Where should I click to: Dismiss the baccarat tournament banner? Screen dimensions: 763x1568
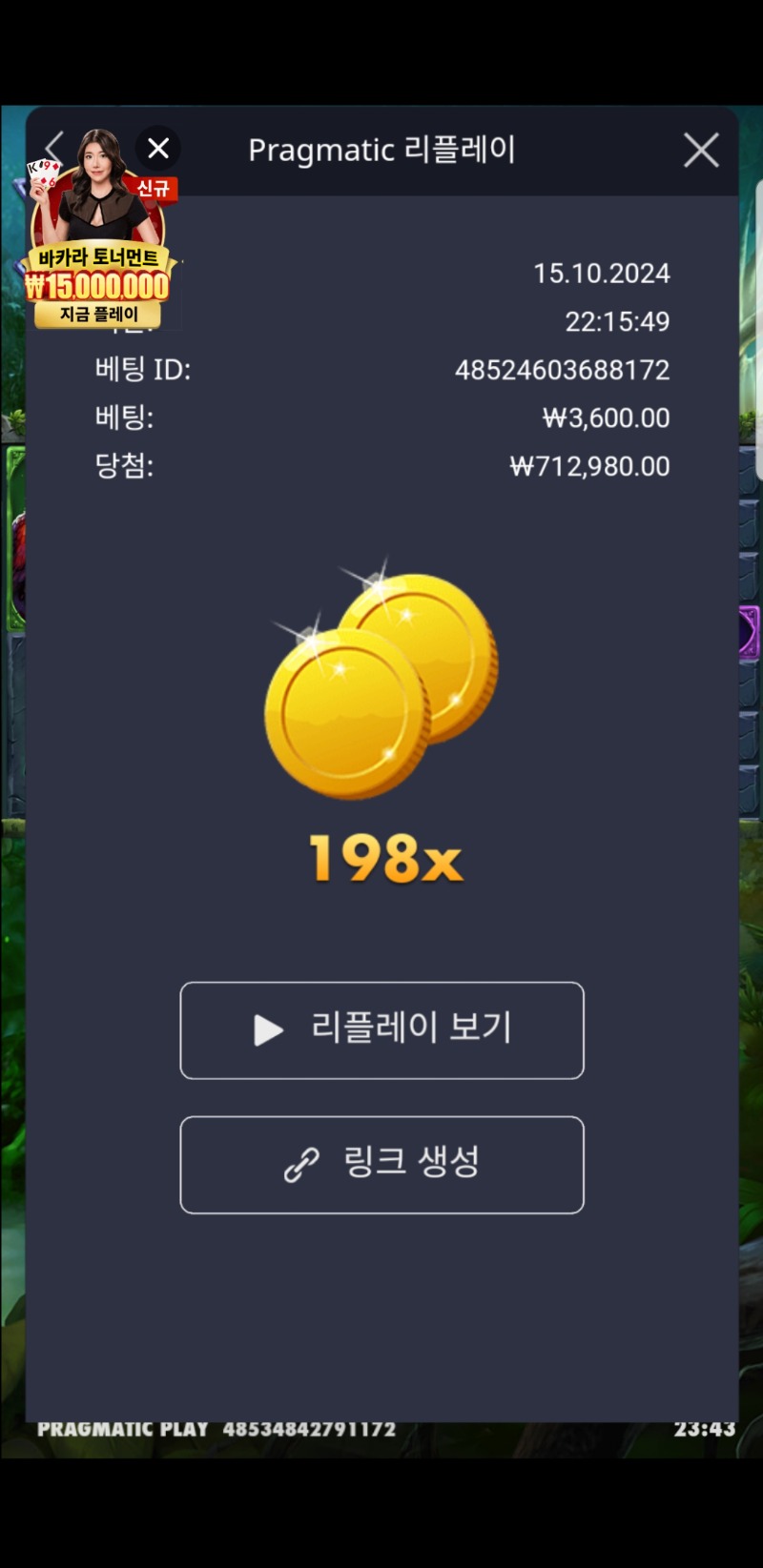(158, 149)
